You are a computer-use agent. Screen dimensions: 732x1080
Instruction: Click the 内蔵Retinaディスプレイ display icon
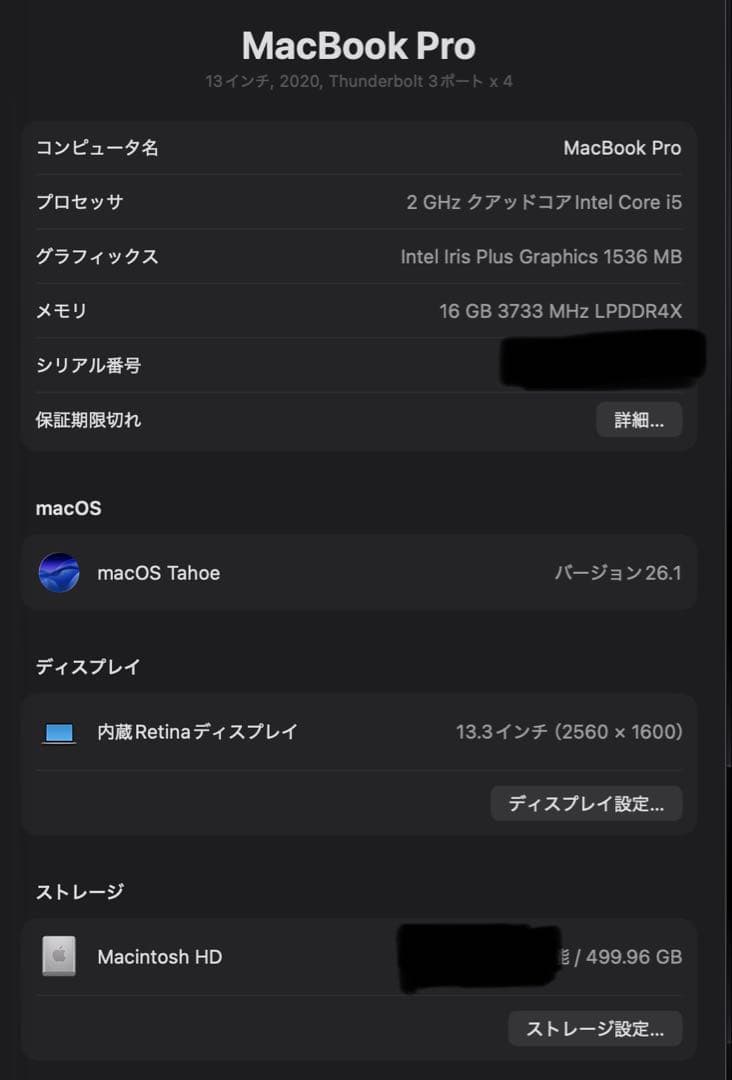click(x=61, y=731)
